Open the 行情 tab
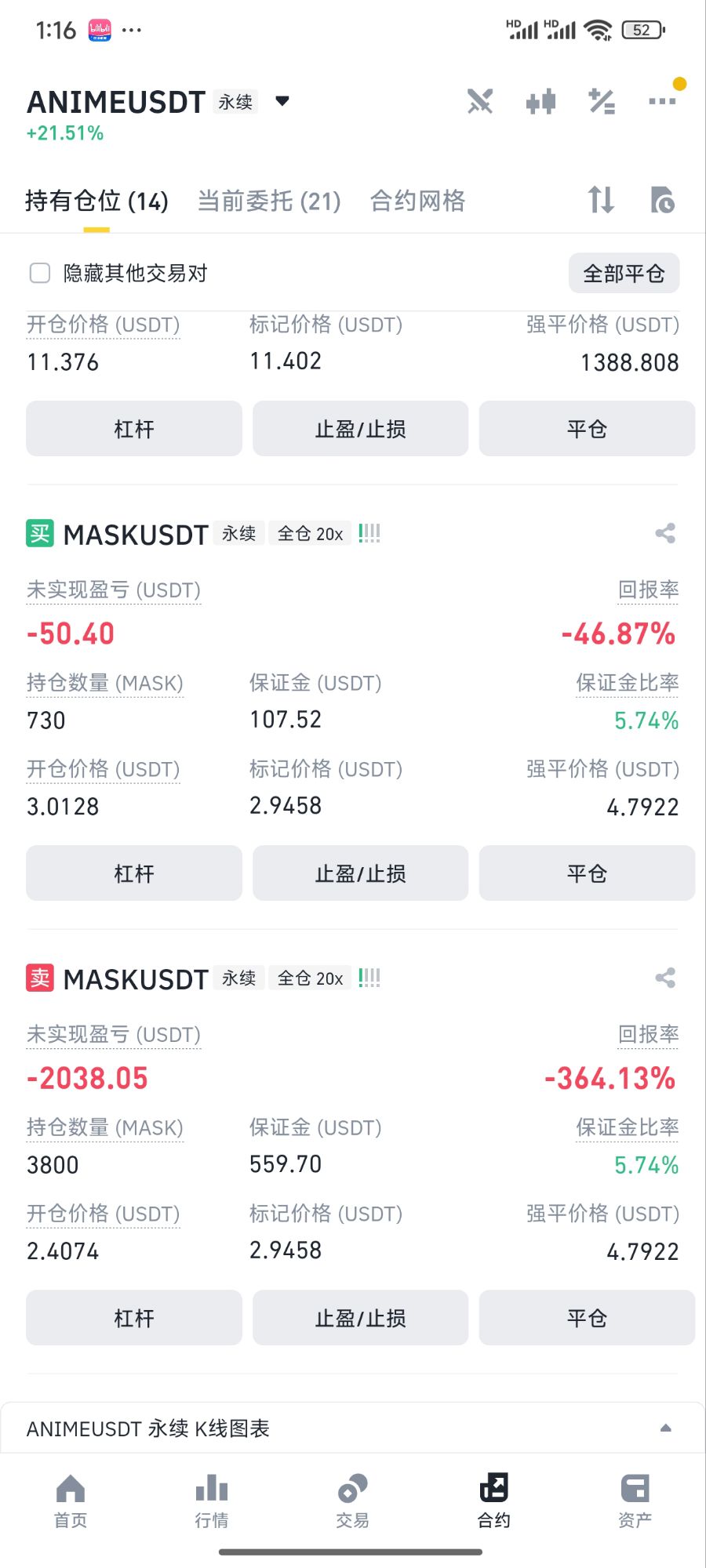The width and height of the screenshot is (706, 1568). click(x=212, y=1501)
